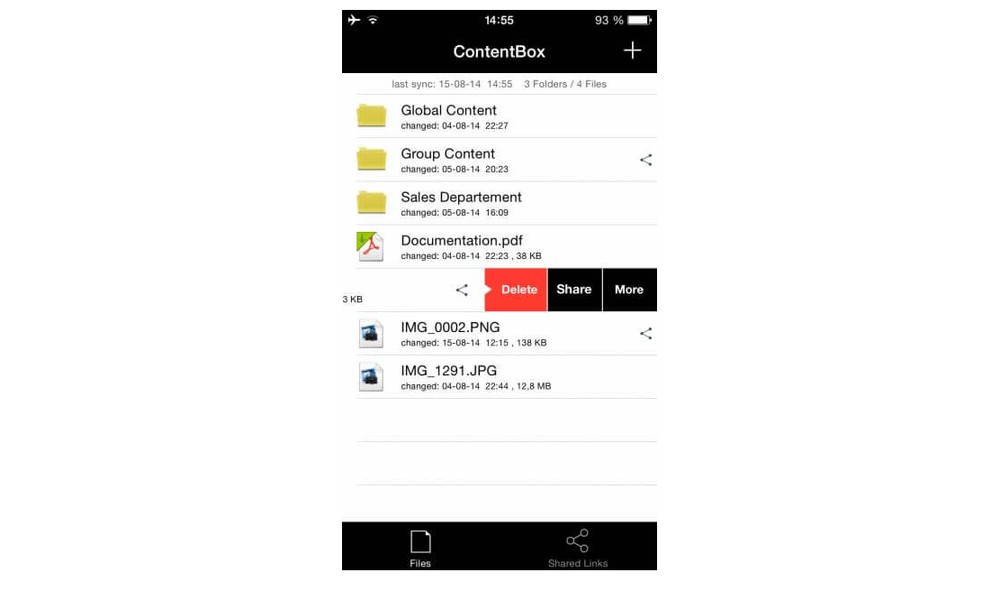Open the Group Content folder
The width and height of the screenshot is (1000, 600).
point(447,160)
